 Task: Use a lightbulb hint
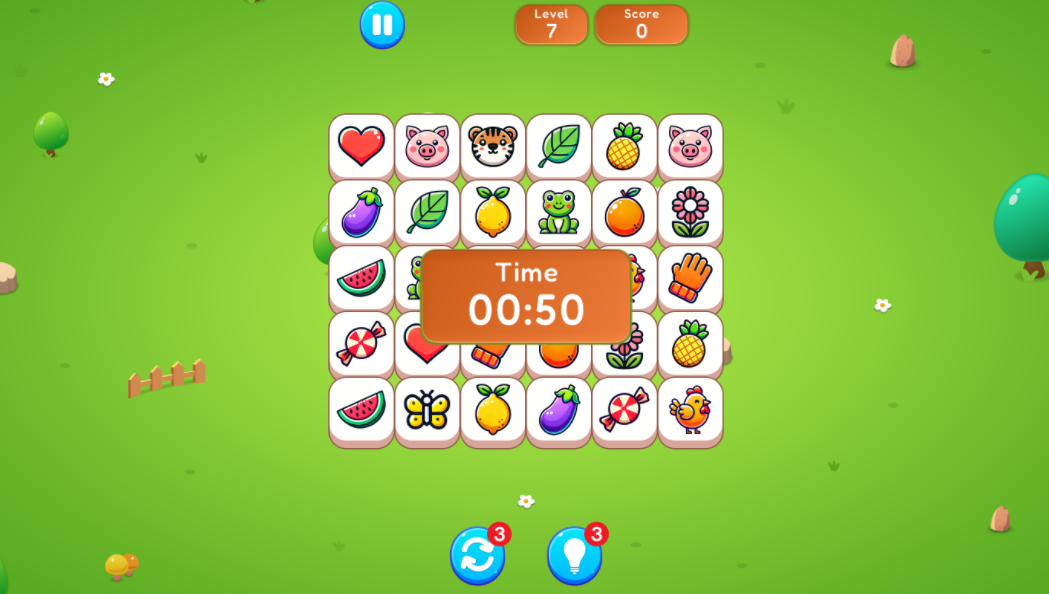click(x=574, y=556)
